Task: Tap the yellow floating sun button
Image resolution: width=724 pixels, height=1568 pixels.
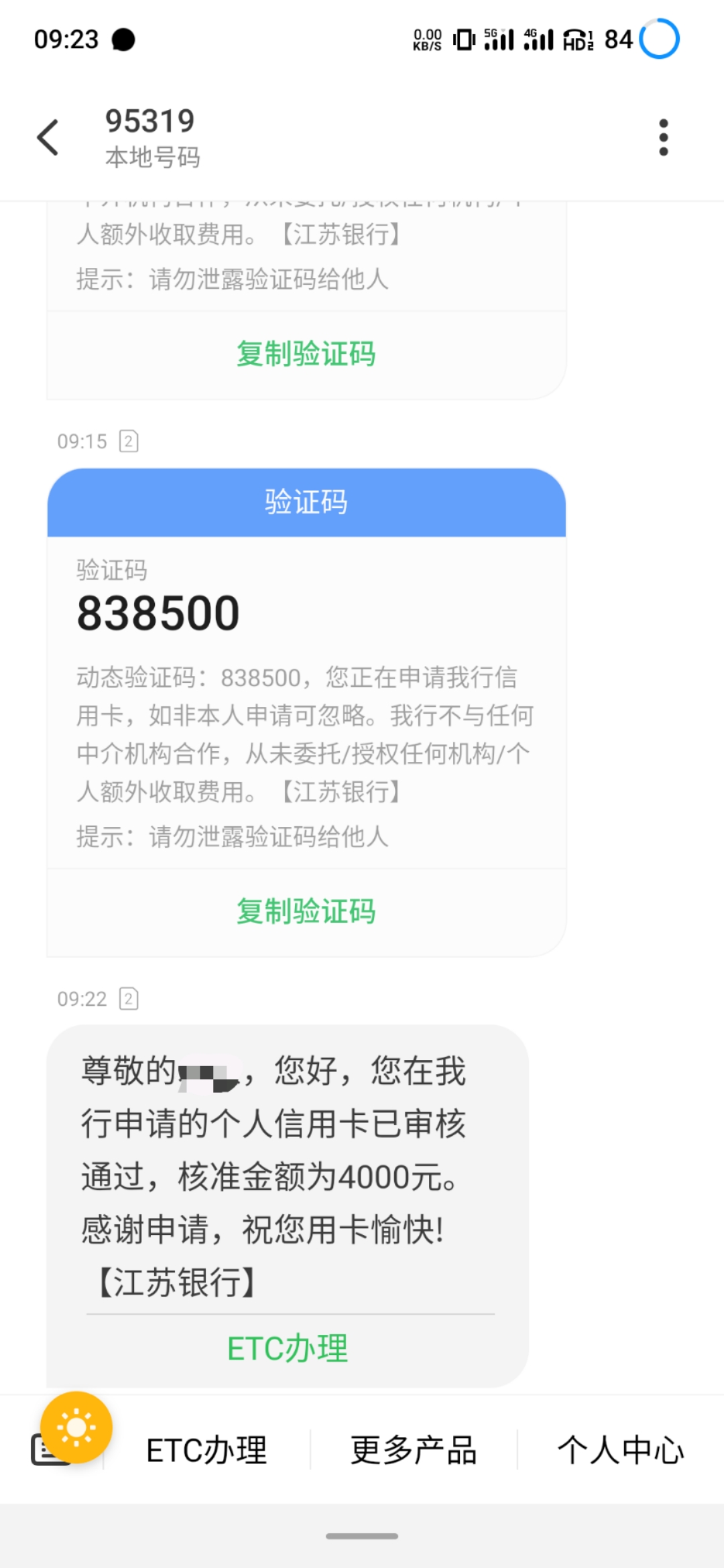Action: [x=76, y=1427]
